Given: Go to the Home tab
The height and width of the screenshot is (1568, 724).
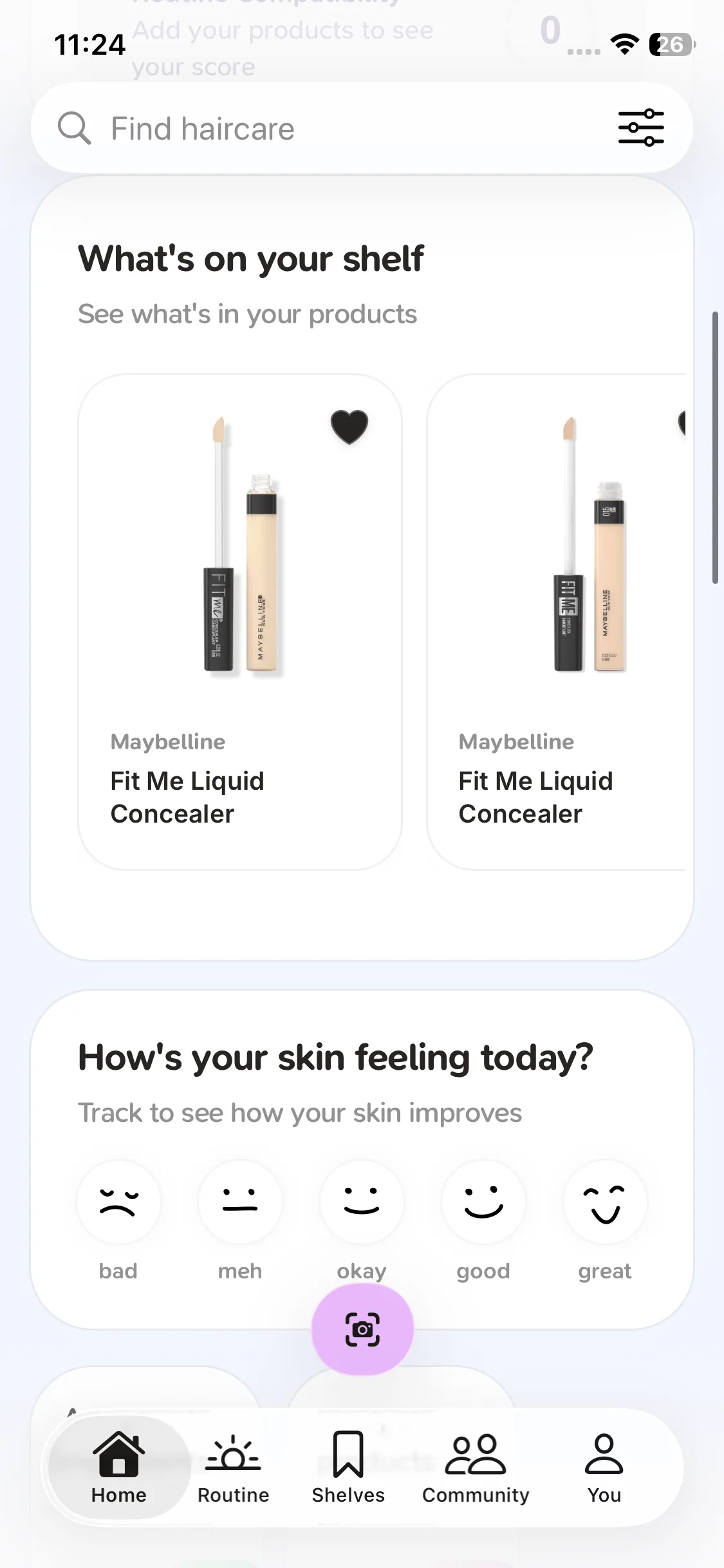Looking at the screenshot, I should click(119, 1468).
